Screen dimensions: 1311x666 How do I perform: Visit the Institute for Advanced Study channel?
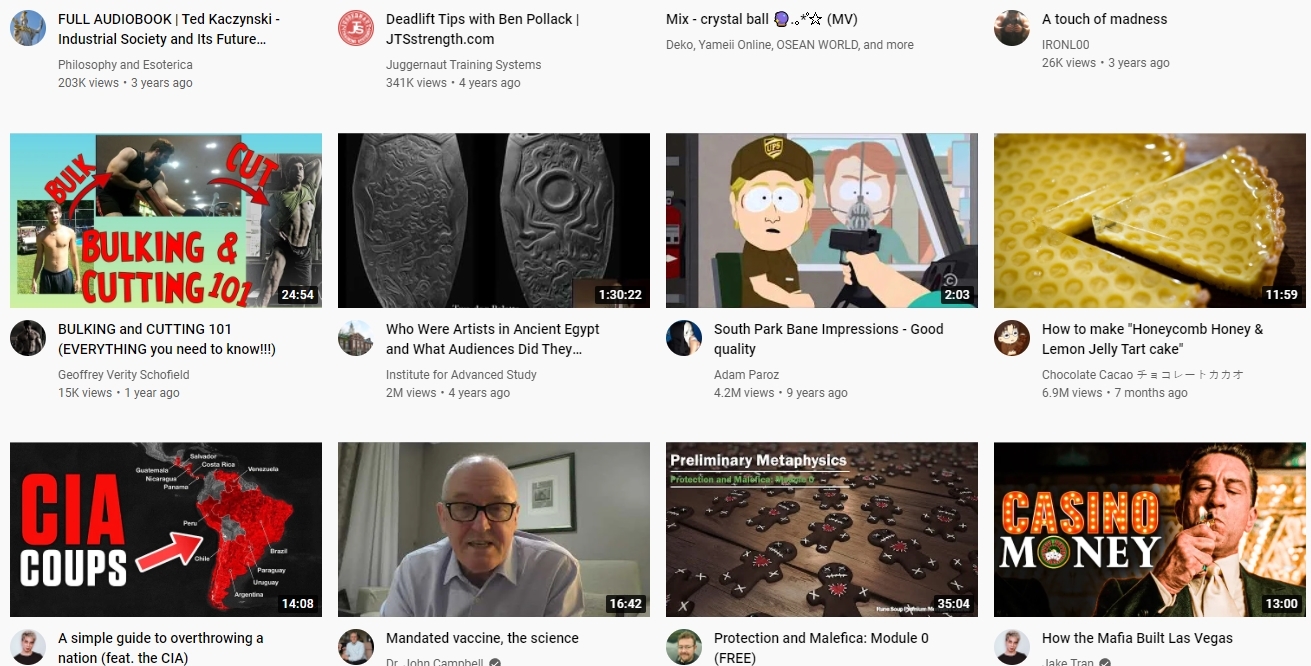point(461,375)
